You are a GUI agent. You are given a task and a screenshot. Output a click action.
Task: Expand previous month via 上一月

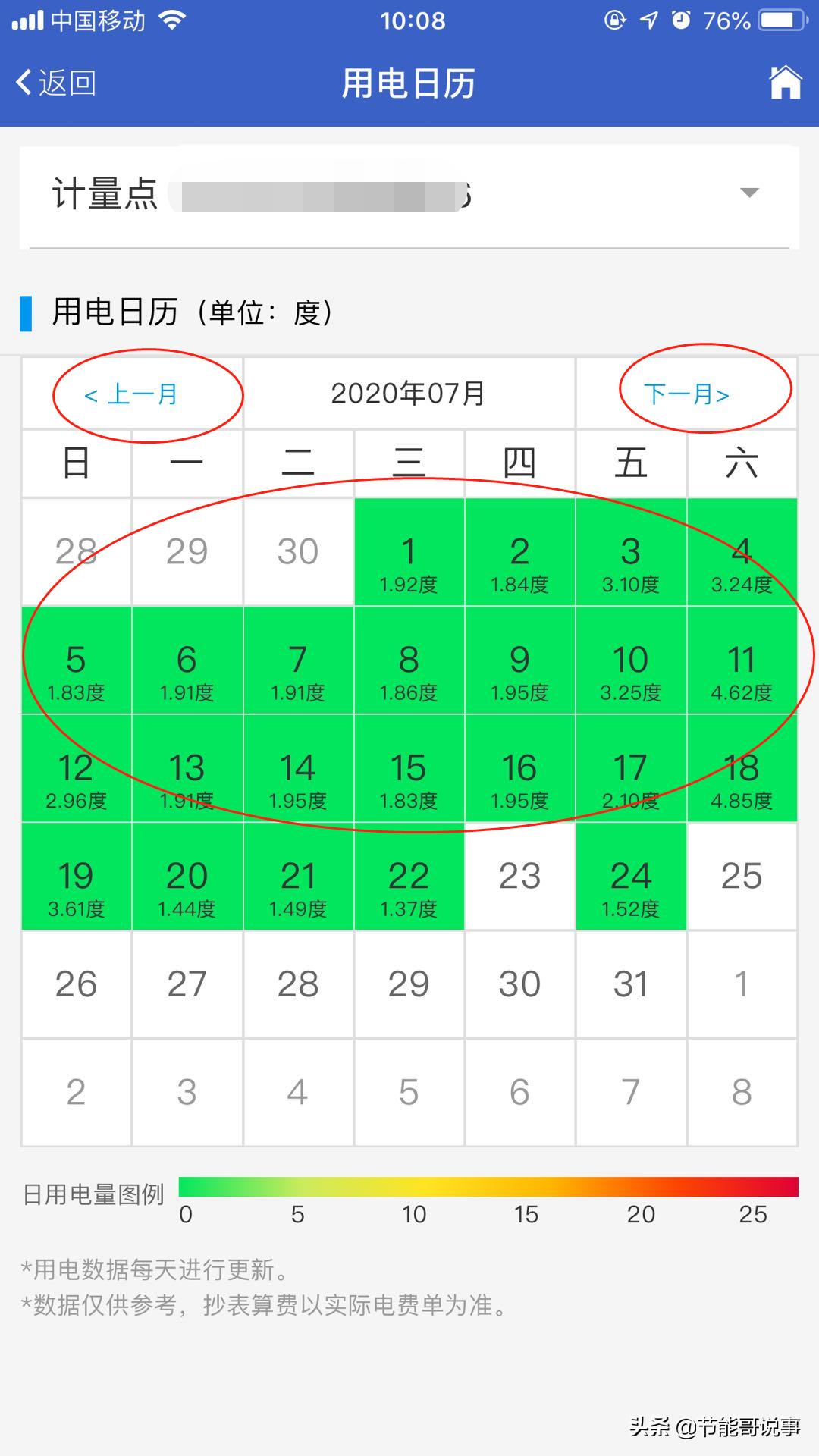[133, 393]
